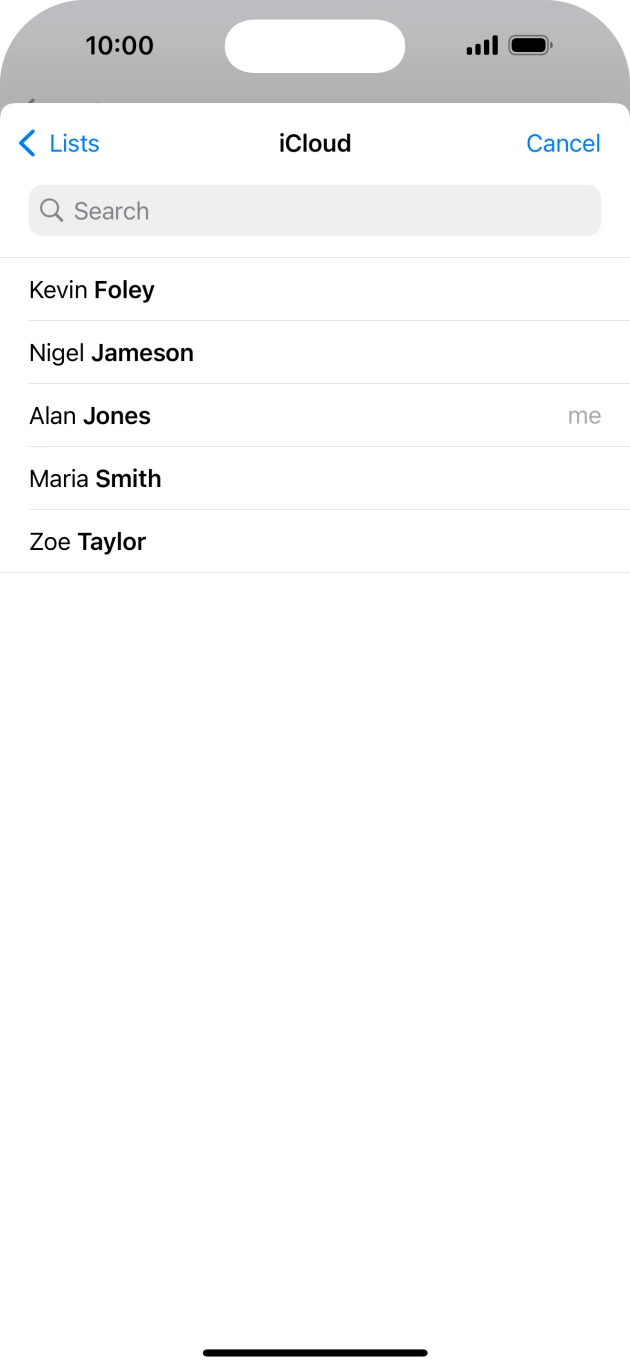
Task: Tap the Search field
Action: coord(314,211)
